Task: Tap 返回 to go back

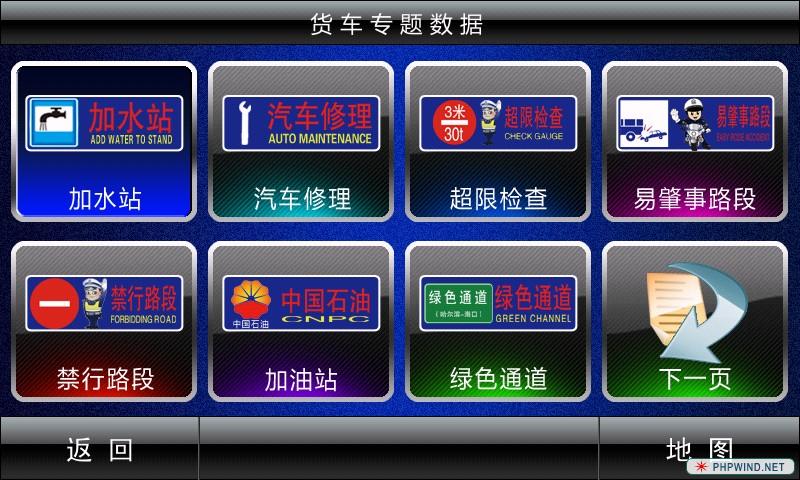Action: (x=99, y=449)
